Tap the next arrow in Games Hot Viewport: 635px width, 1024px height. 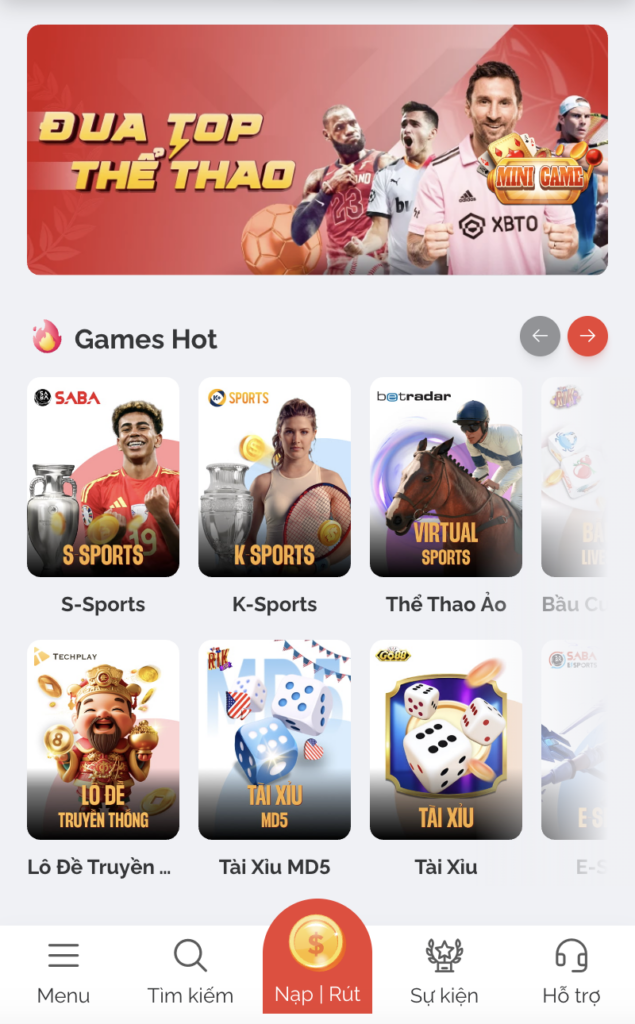click(x=587, y=336)
